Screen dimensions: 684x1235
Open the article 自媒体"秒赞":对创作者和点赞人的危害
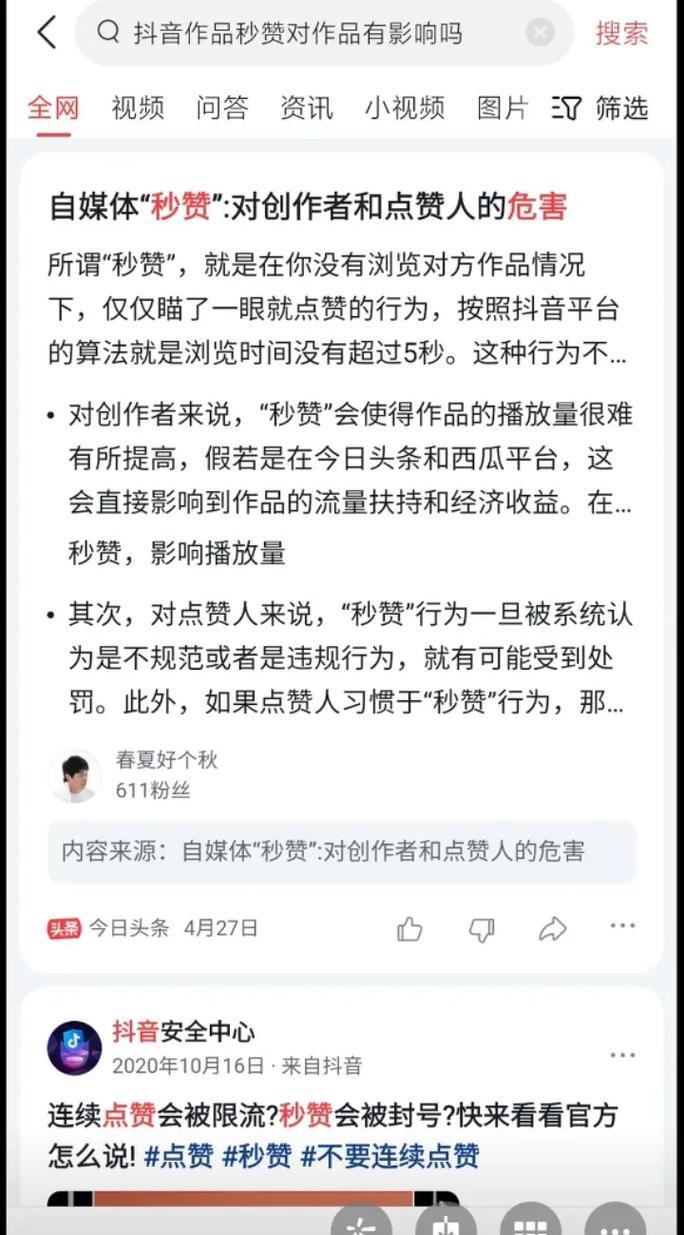[x=308, y=206]
